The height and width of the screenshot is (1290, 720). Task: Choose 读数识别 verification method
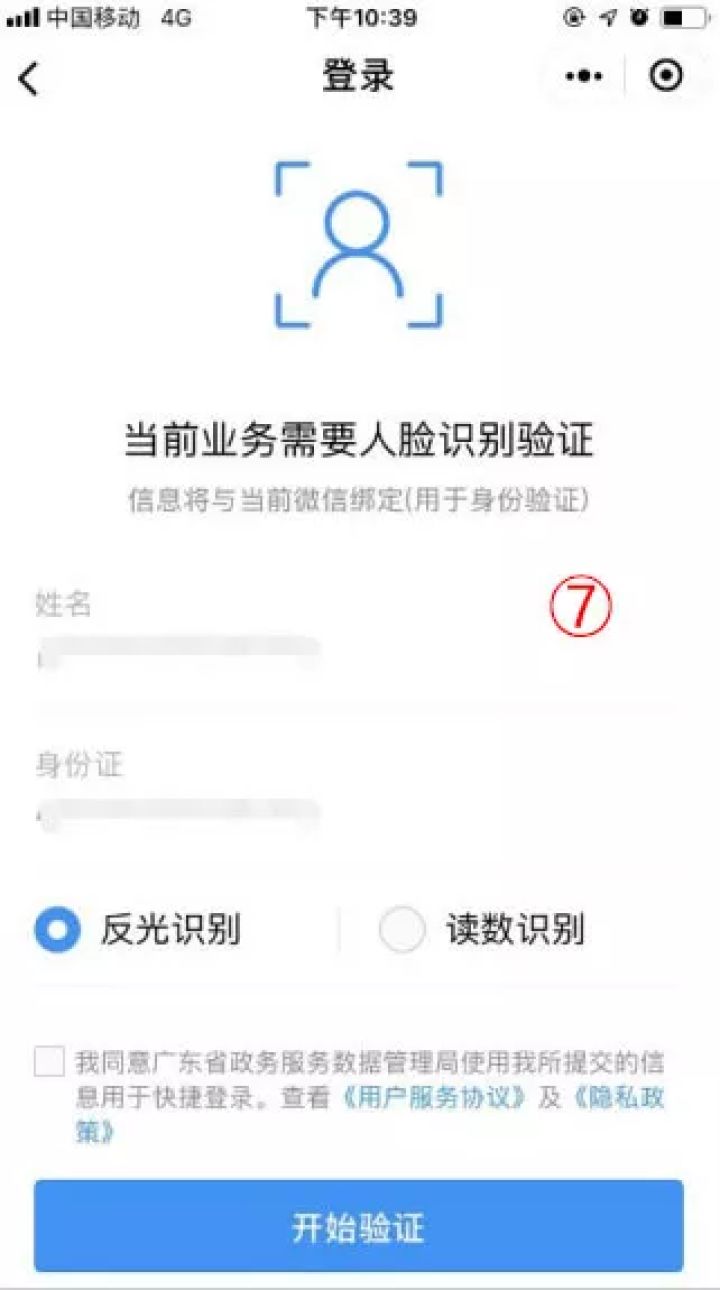click(402, 930)
